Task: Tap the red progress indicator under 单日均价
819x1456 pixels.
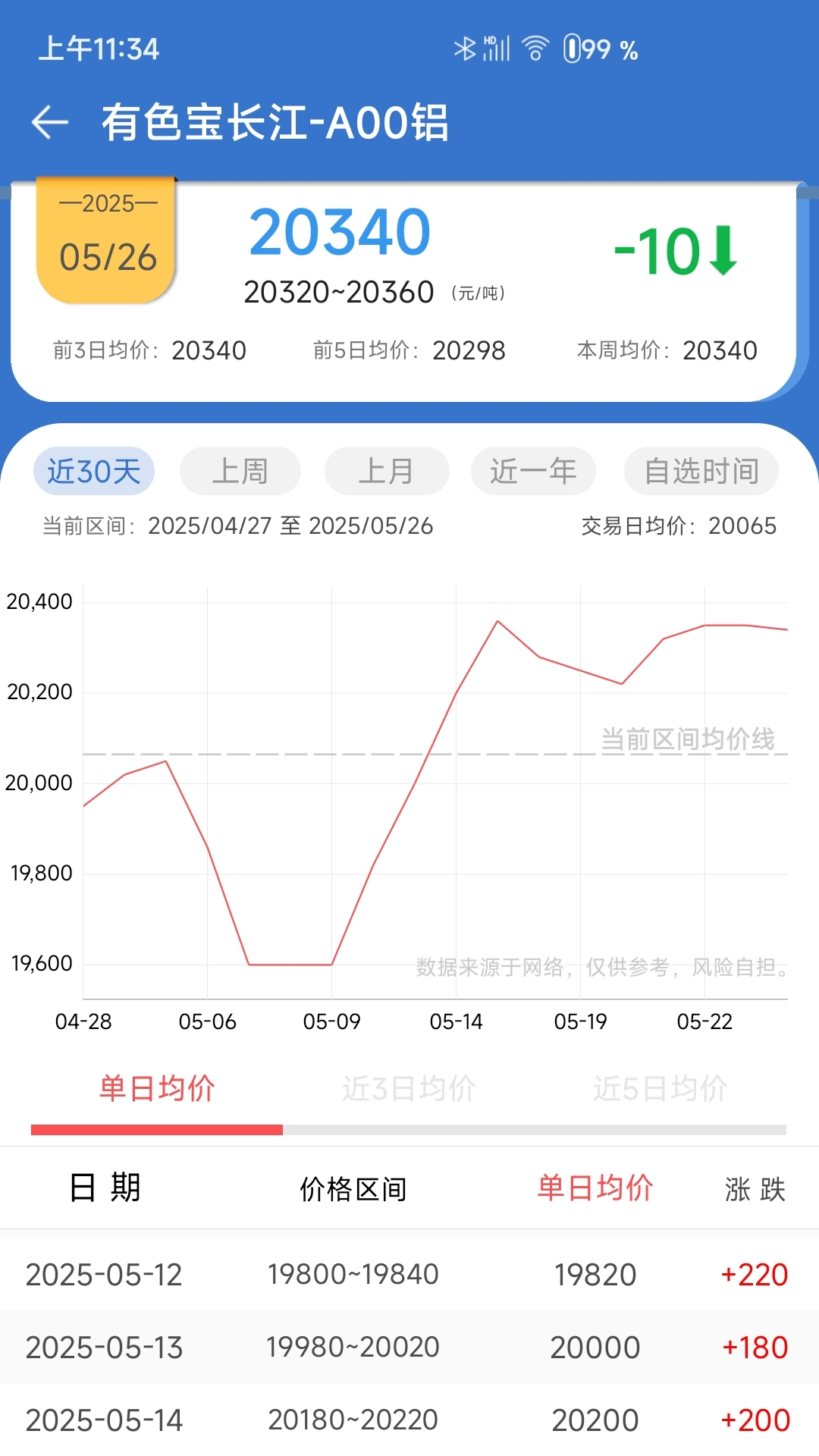Action: click(x=157, y=1130)
